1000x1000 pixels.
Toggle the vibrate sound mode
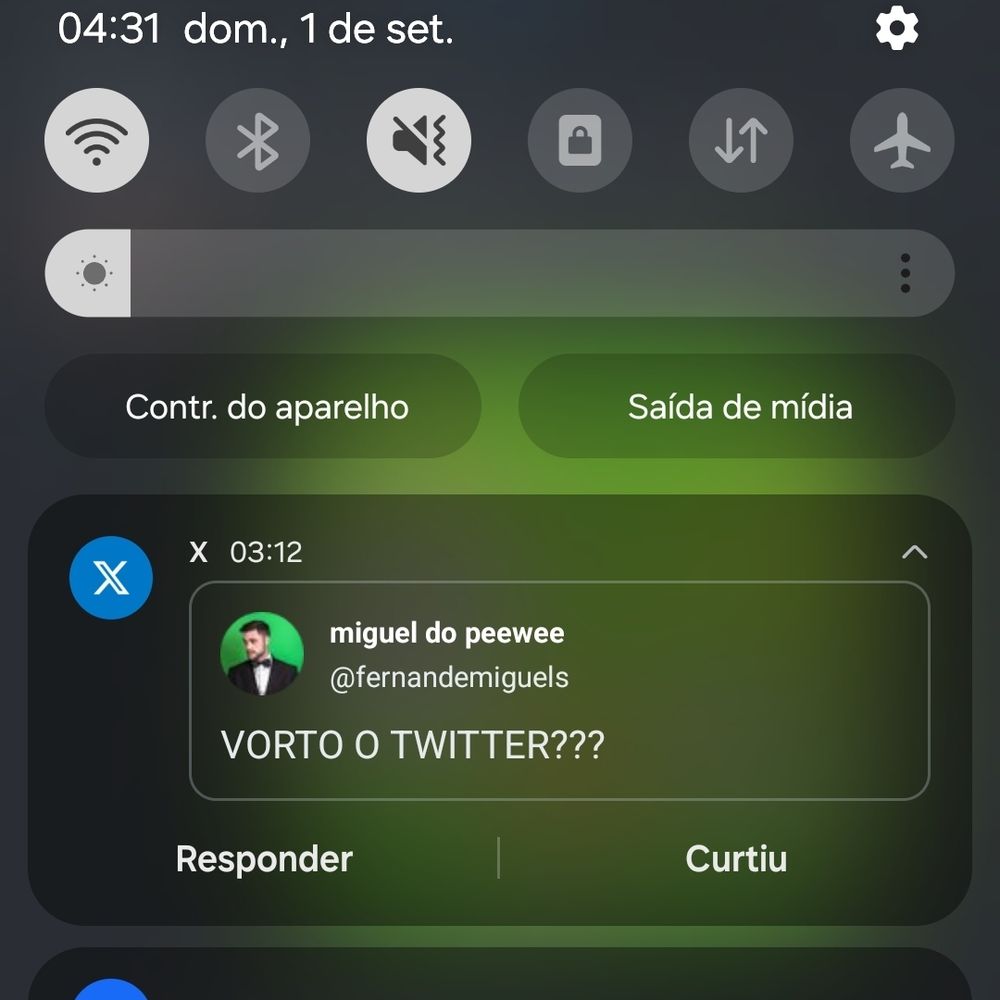click(x=419, y=140)
